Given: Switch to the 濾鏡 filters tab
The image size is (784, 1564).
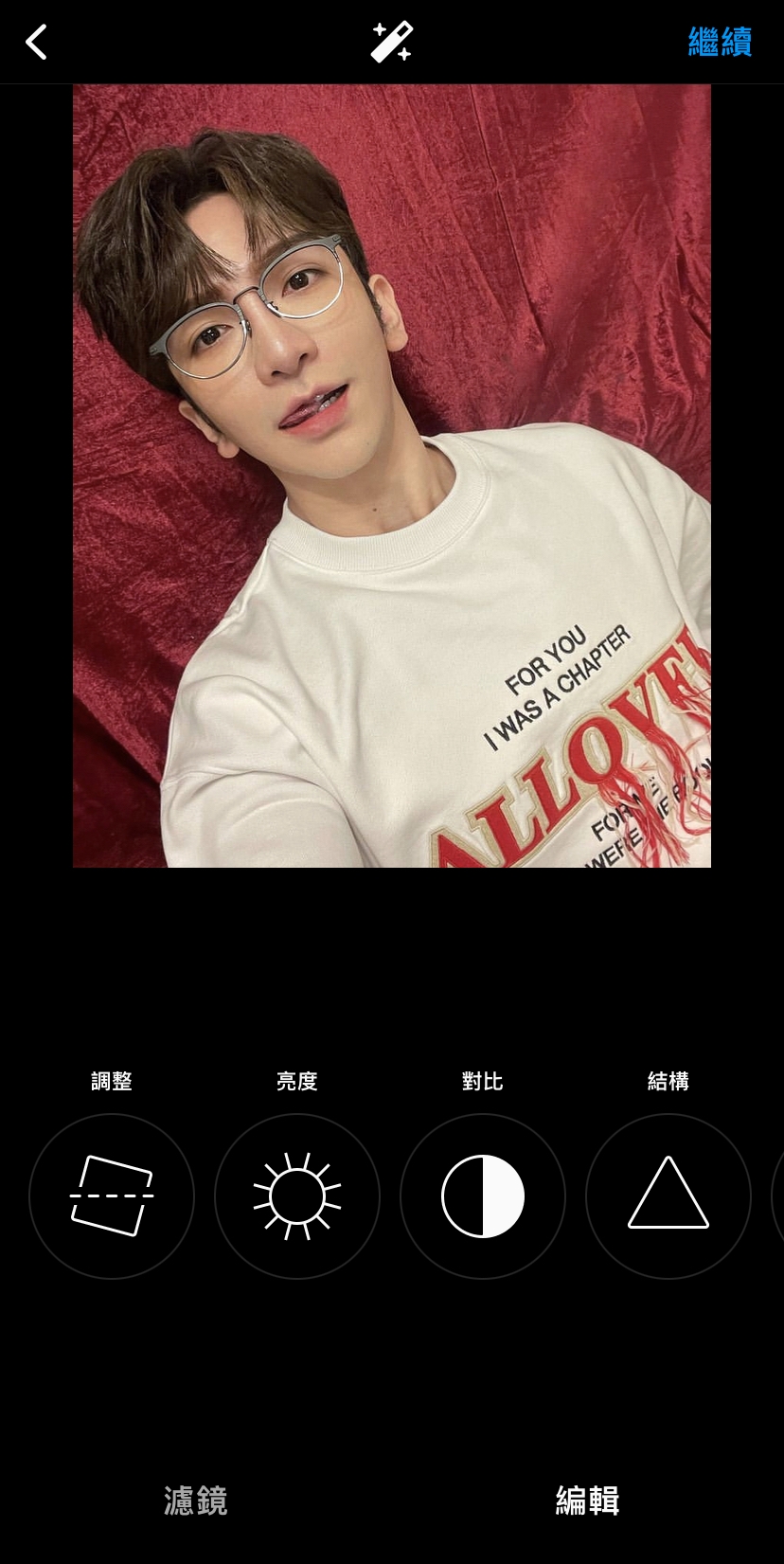Looking at the screenshot, I should pos(196,1501).
